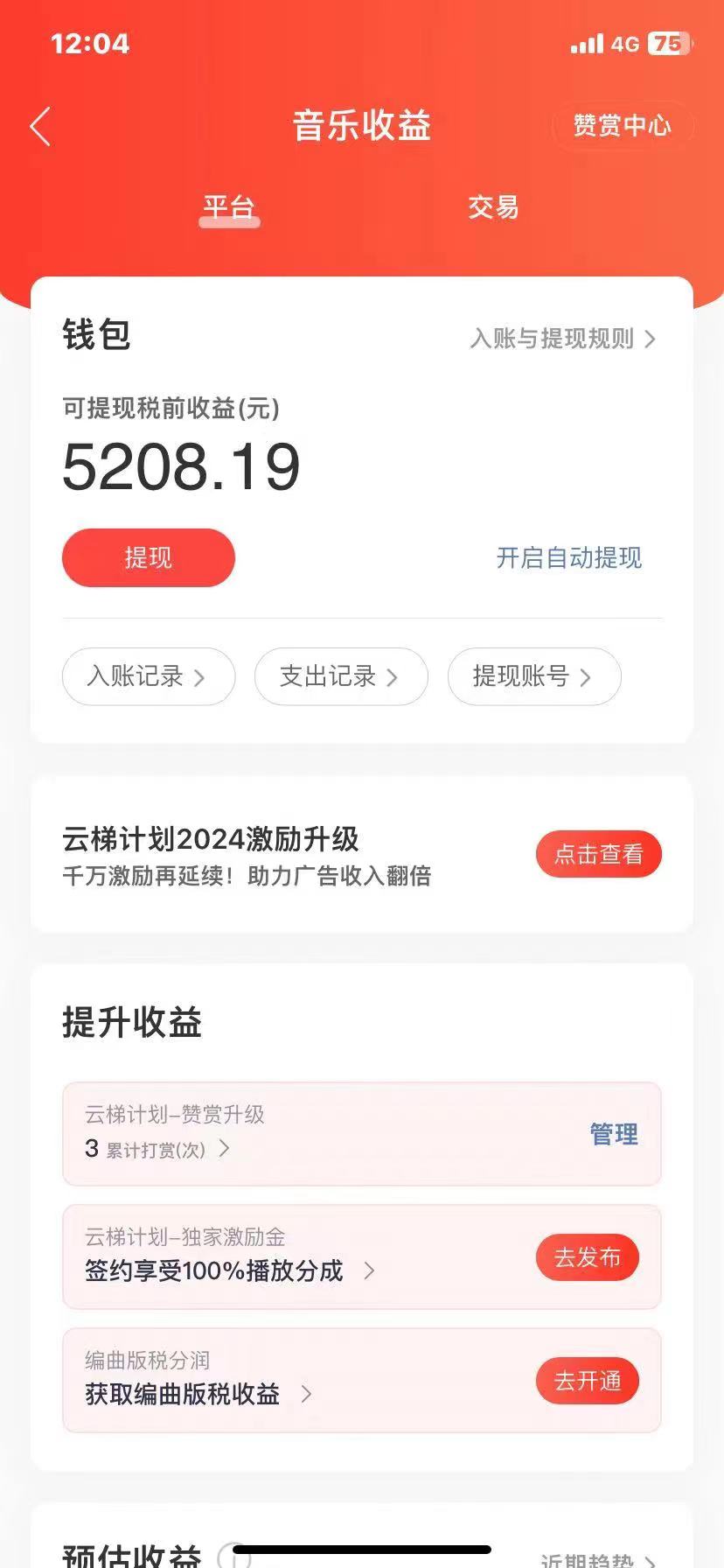Open the 入账记录 income records
The image size is (724, 1568).
coord(148,676)
